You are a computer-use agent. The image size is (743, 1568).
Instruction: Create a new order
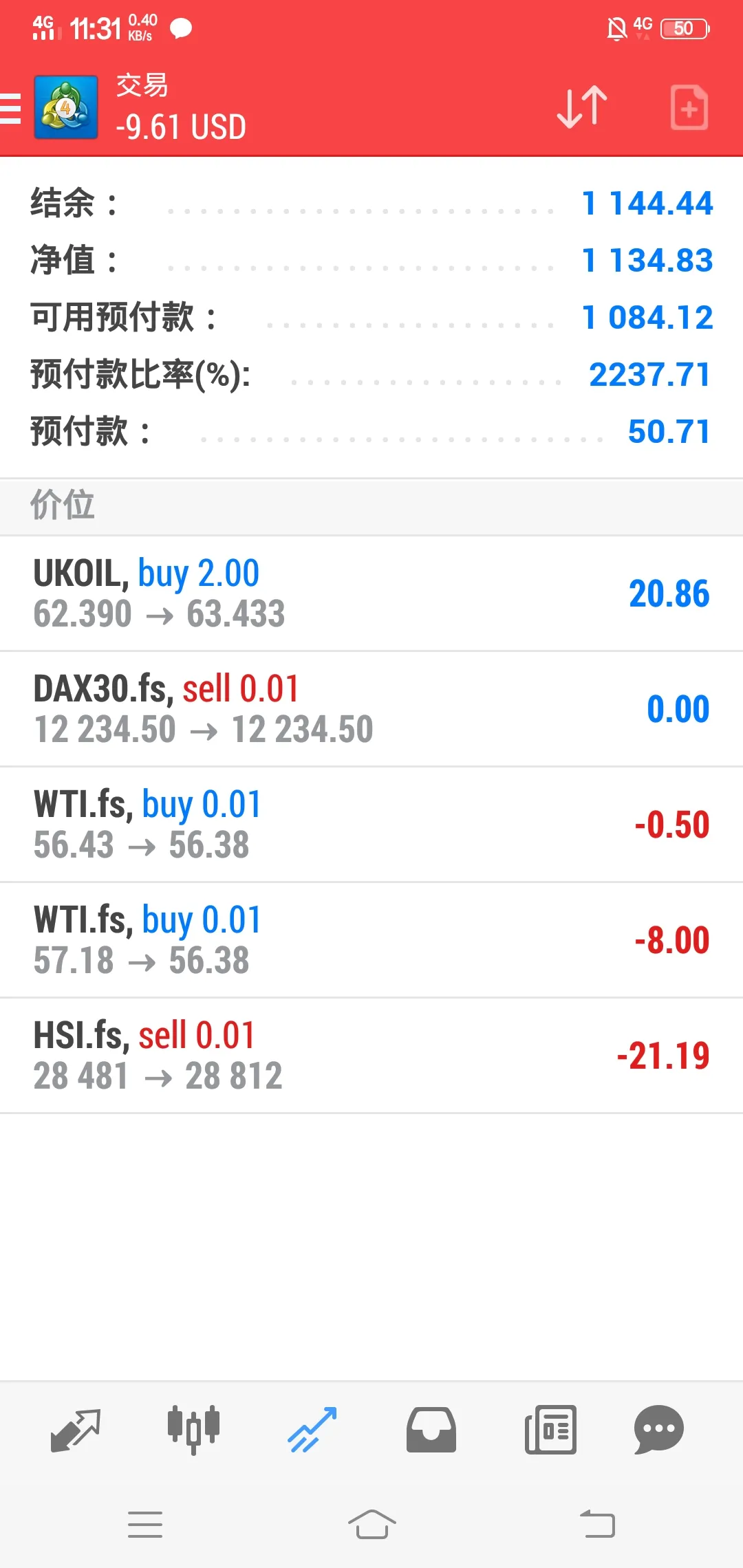(689, 108)
